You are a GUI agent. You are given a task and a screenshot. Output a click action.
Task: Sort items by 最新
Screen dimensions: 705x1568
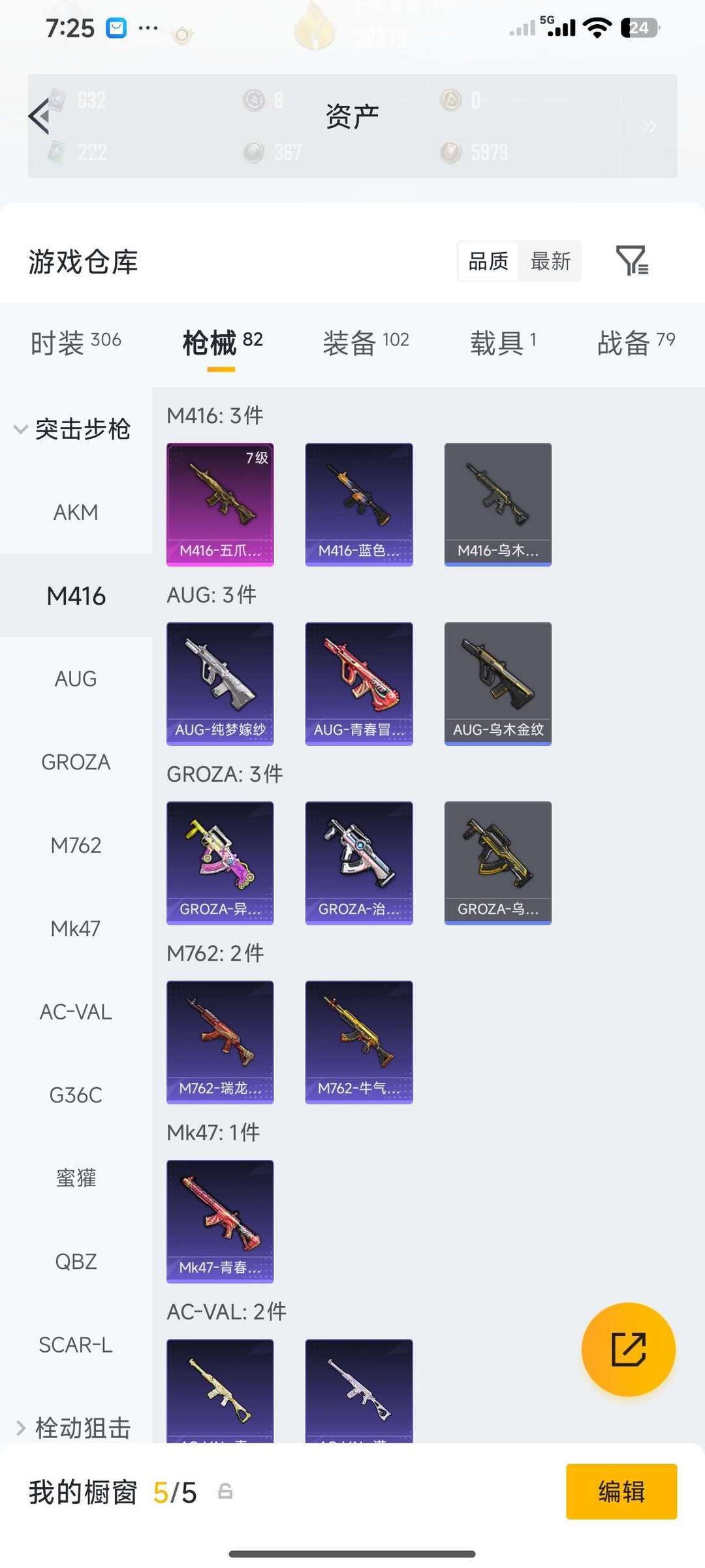(x=550, y=262)
